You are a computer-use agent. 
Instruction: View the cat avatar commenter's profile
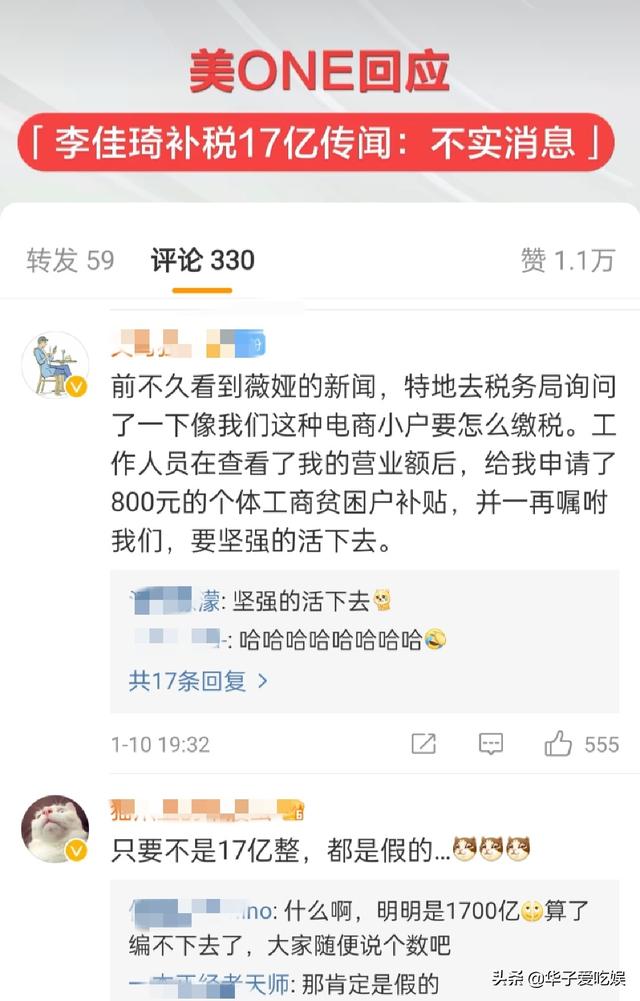pos(55,830)
